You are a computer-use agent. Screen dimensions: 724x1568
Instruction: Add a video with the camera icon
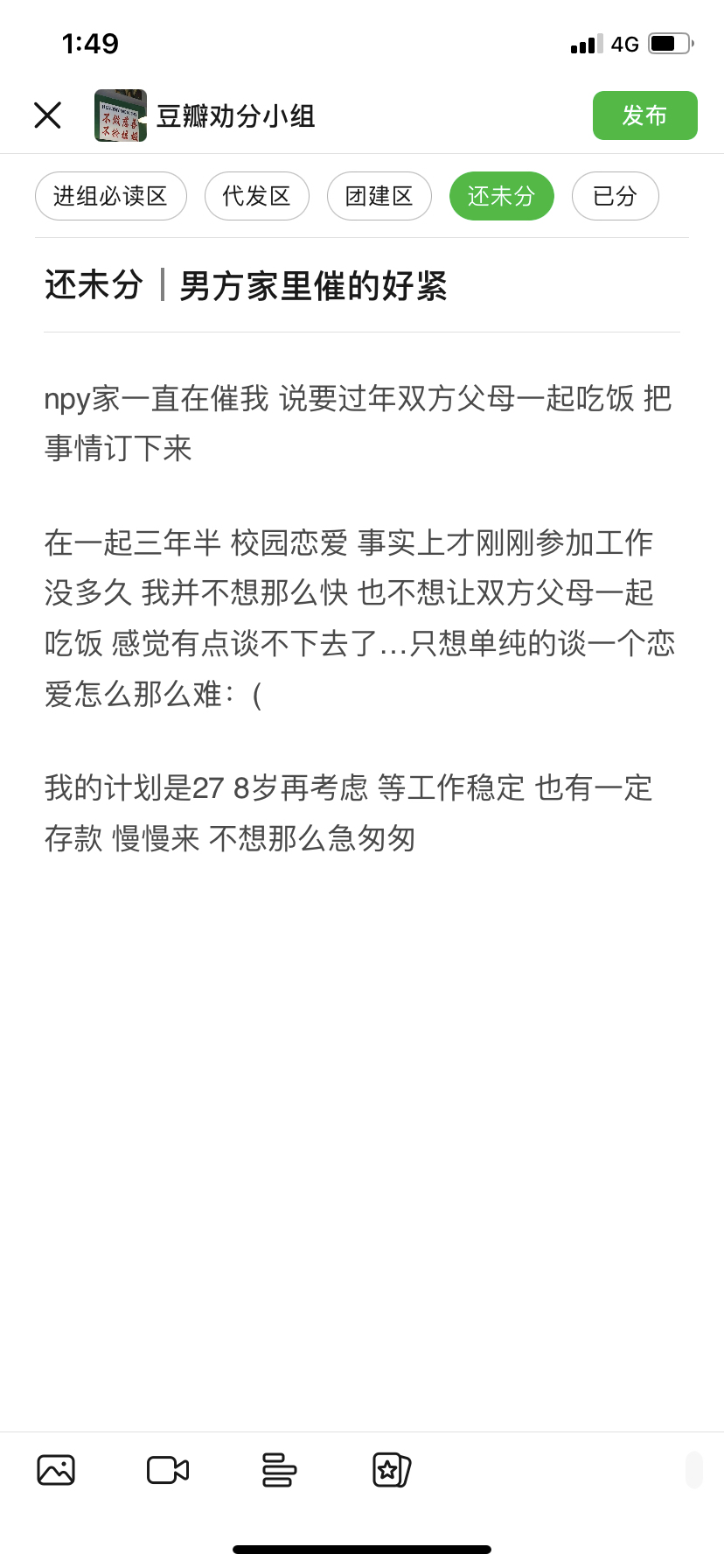coord(168,1470)
